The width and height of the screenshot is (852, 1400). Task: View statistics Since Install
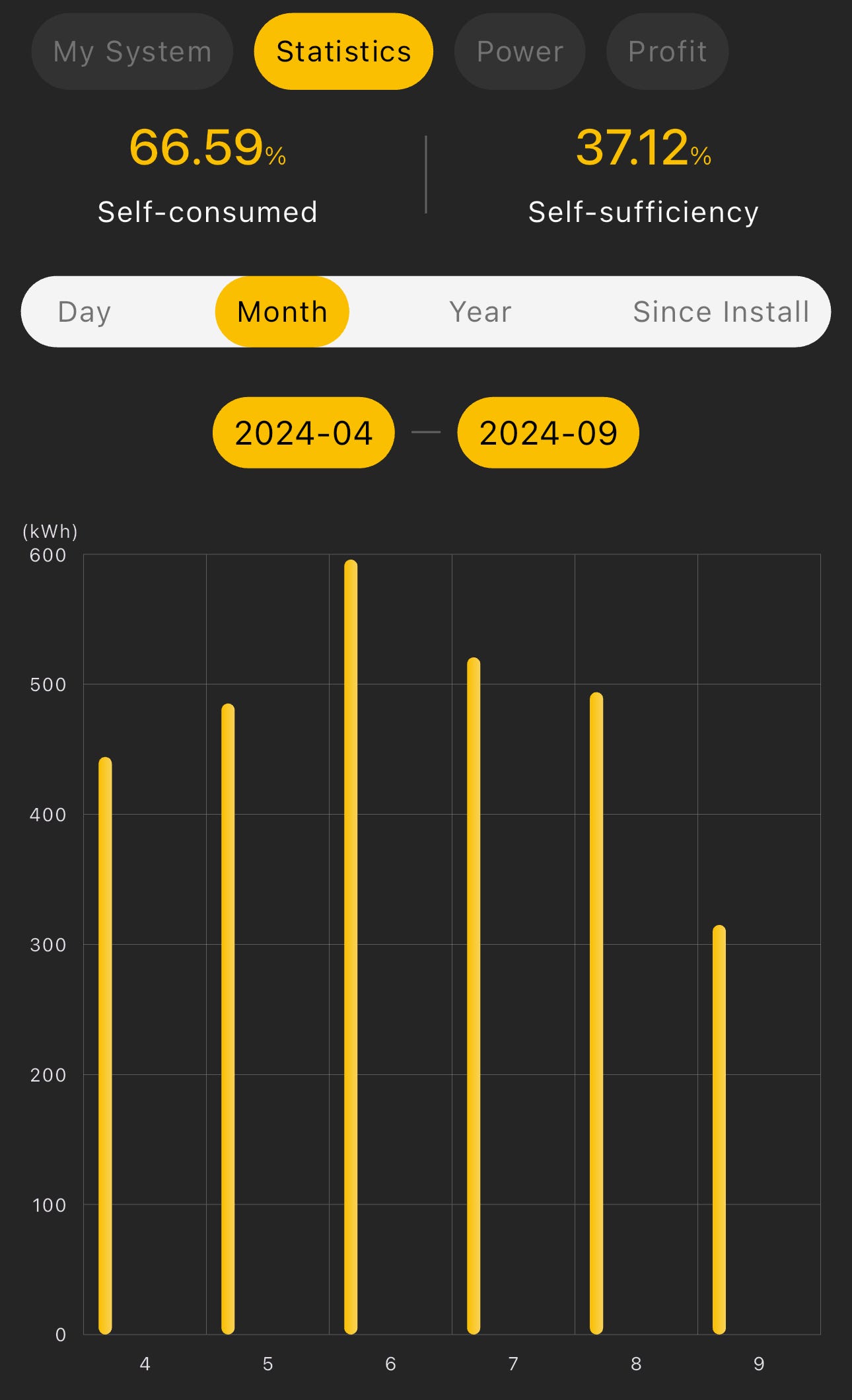pos(721,312)
